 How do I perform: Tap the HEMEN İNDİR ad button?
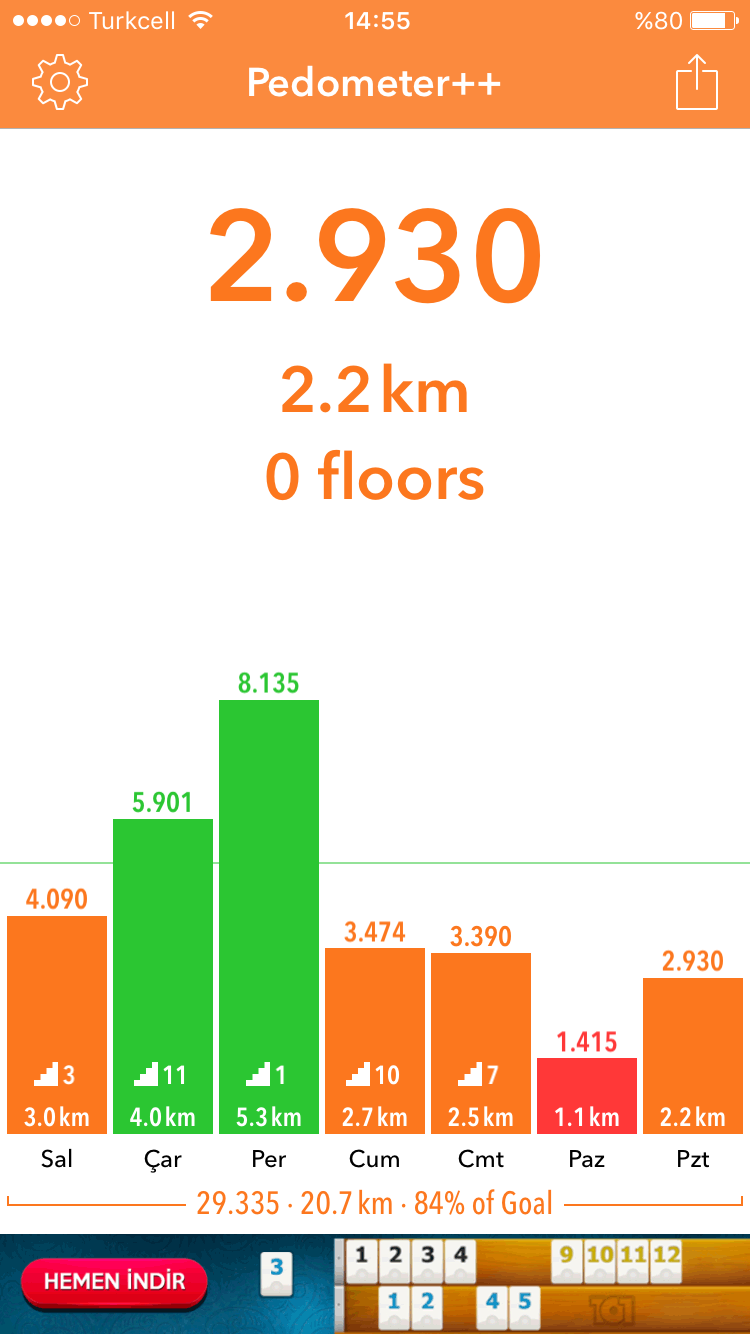(113, 1282)
